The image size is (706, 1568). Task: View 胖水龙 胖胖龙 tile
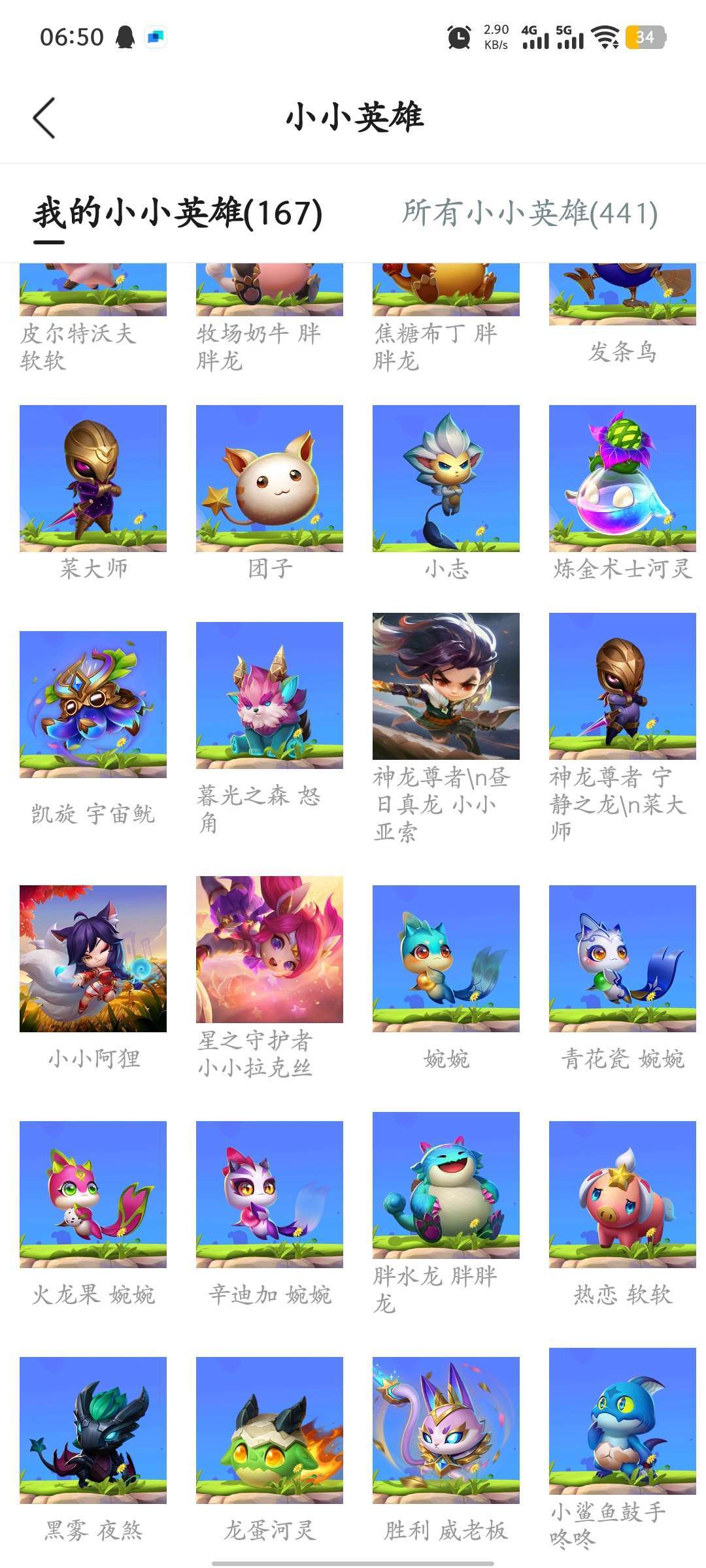[446, 1185]
